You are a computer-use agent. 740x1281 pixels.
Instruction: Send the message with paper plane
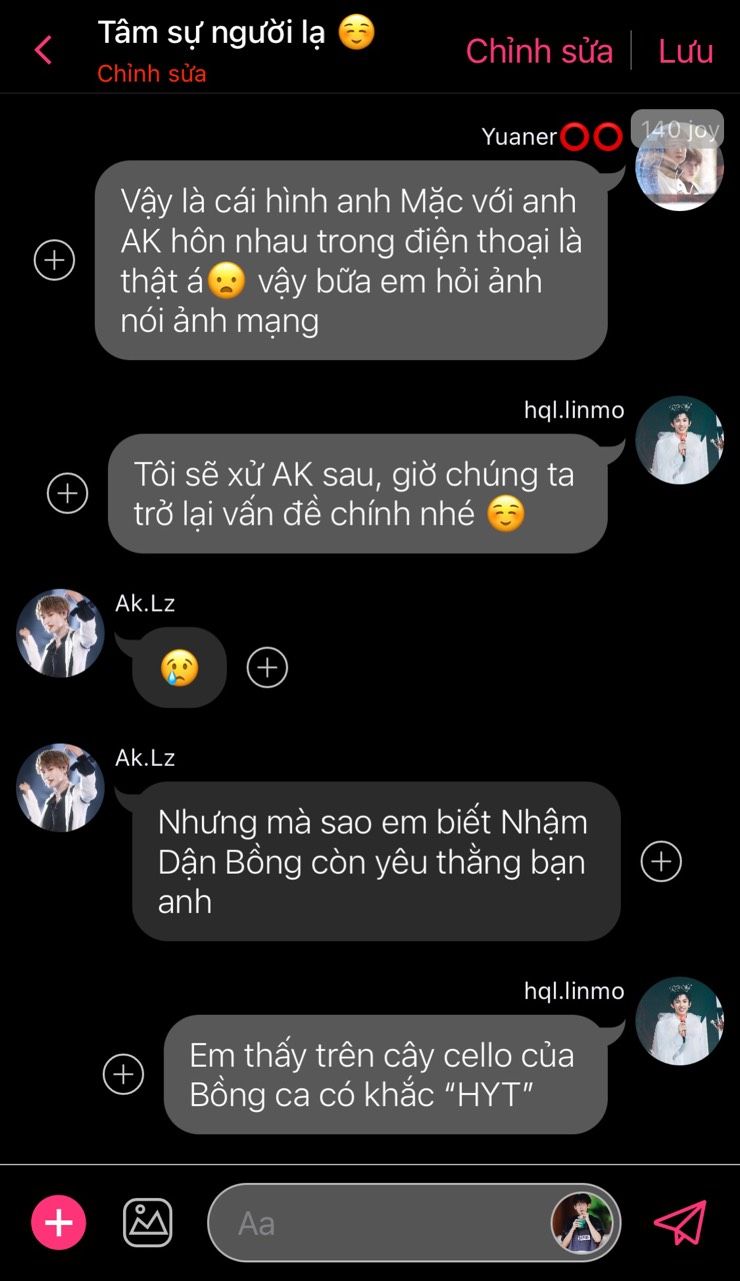680,1222
